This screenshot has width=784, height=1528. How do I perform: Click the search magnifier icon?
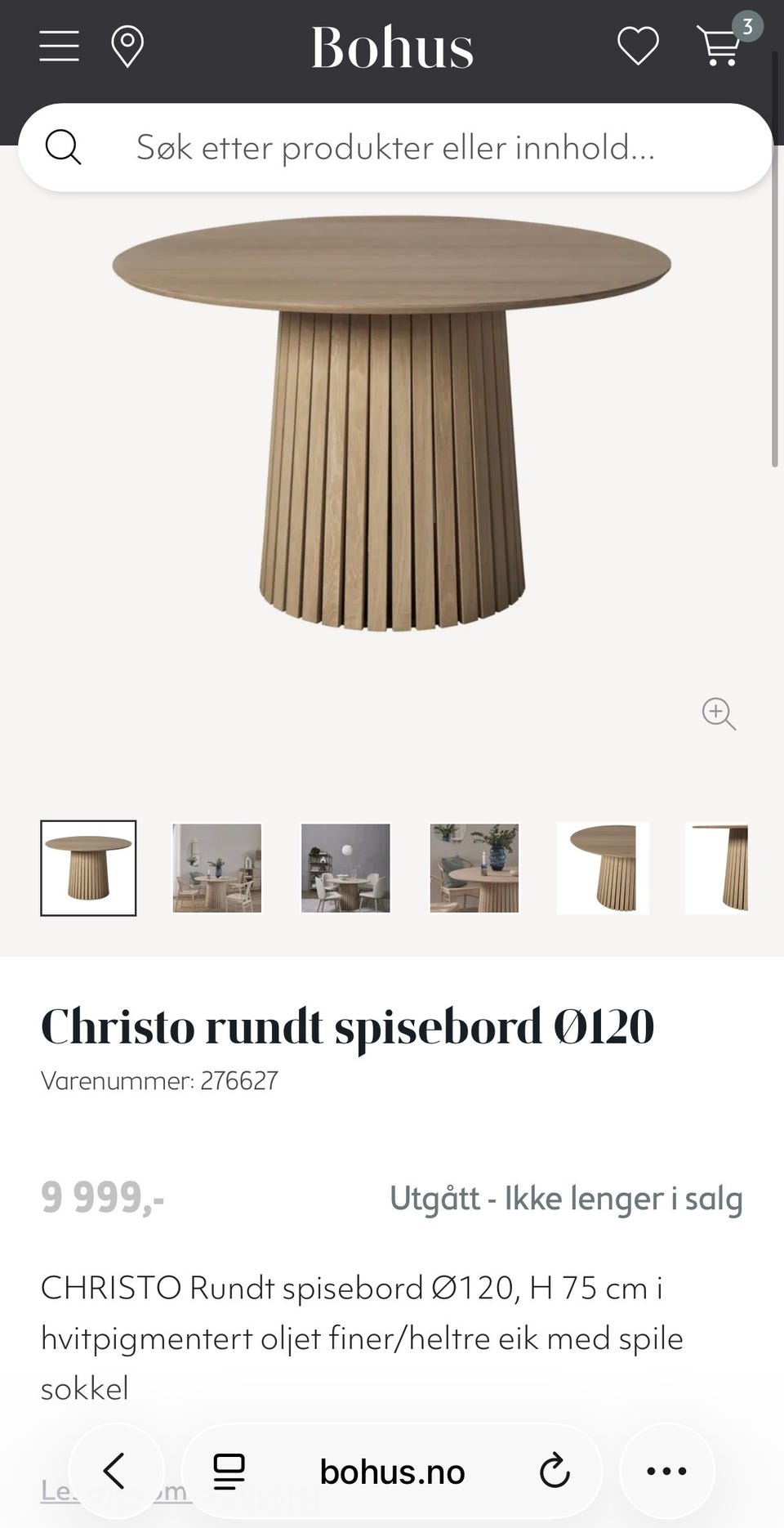pos(65,148)
